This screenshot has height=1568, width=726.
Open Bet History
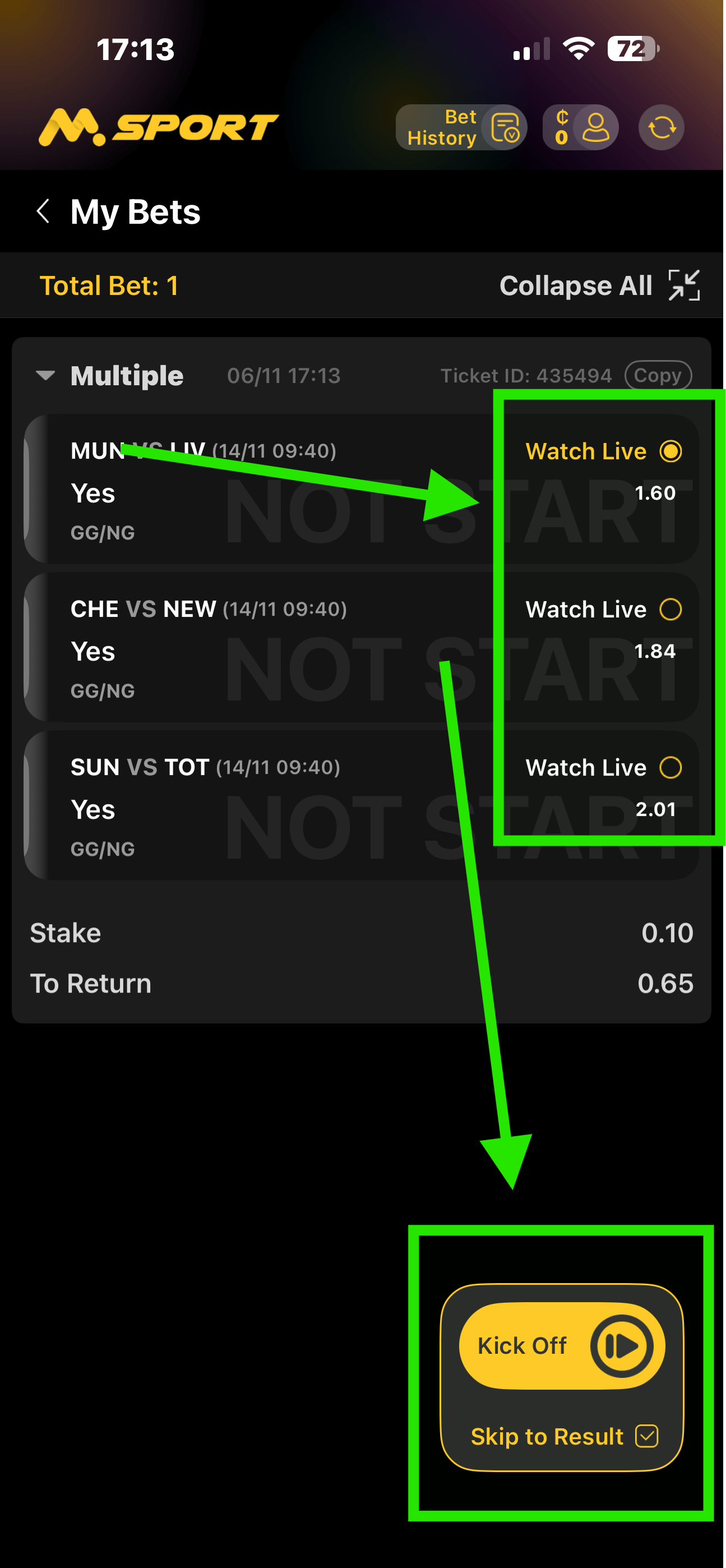tap(461, 128)
